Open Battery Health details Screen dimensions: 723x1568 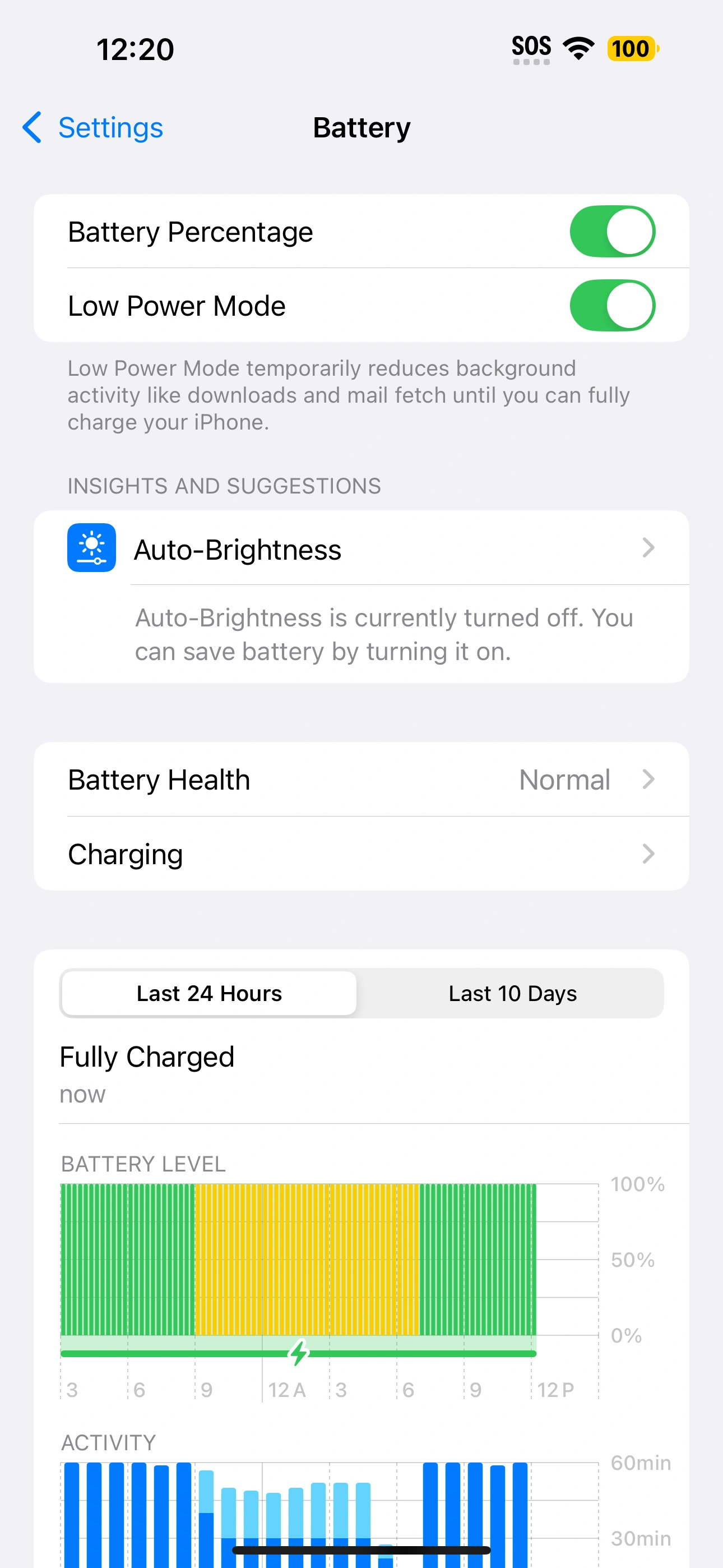(x=361, y=780)
